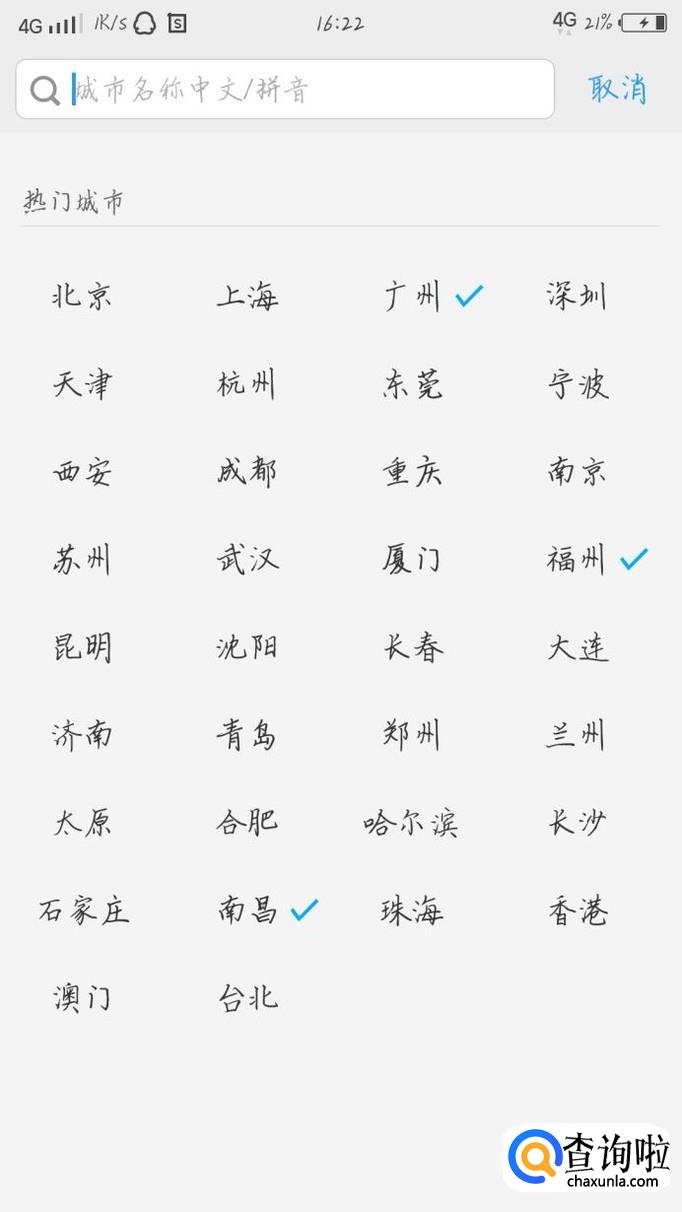Choose 台北 city
The height and width of the screenshot is (1212, 682).
click(x=247, y=998)
